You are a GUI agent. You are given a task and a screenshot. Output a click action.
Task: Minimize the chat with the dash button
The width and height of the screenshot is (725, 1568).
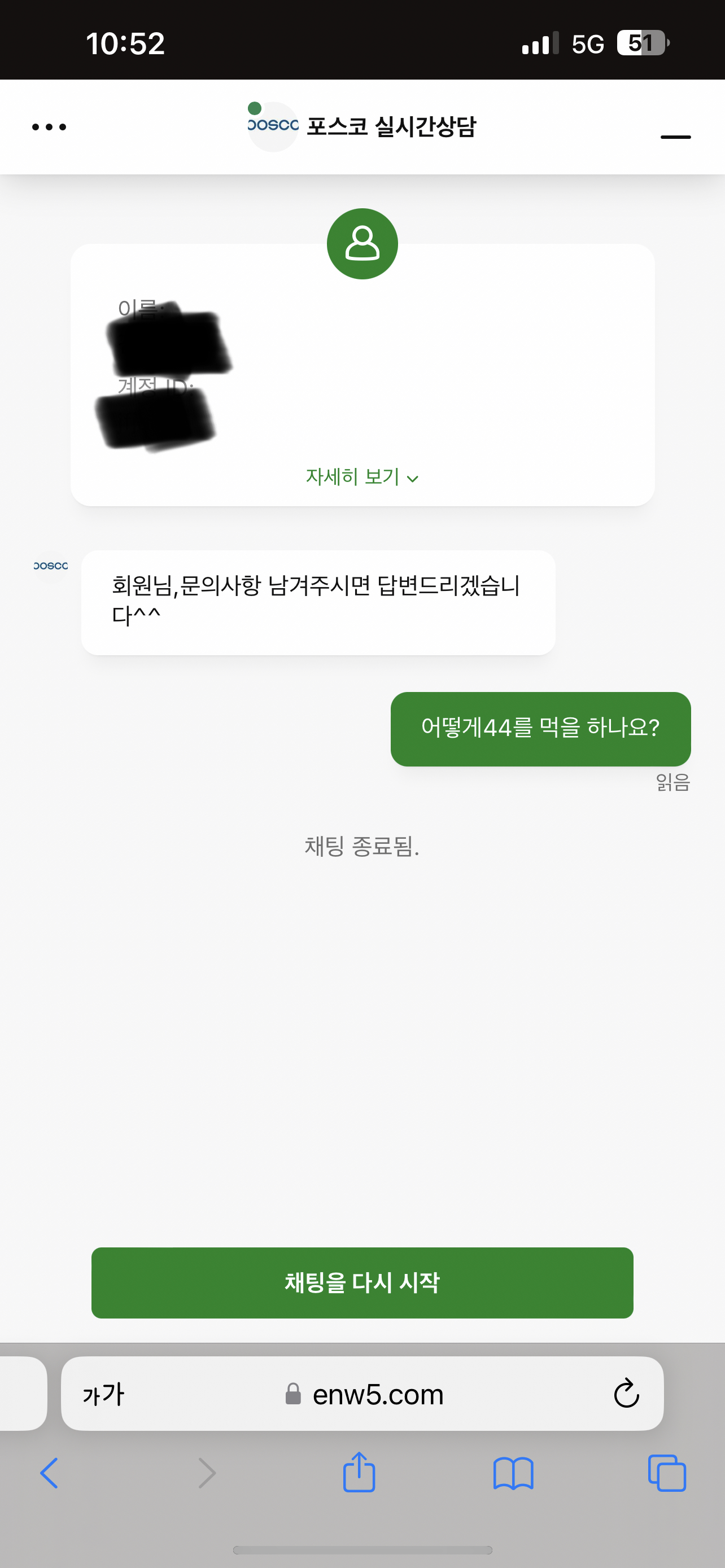click(x=676, y=137)
